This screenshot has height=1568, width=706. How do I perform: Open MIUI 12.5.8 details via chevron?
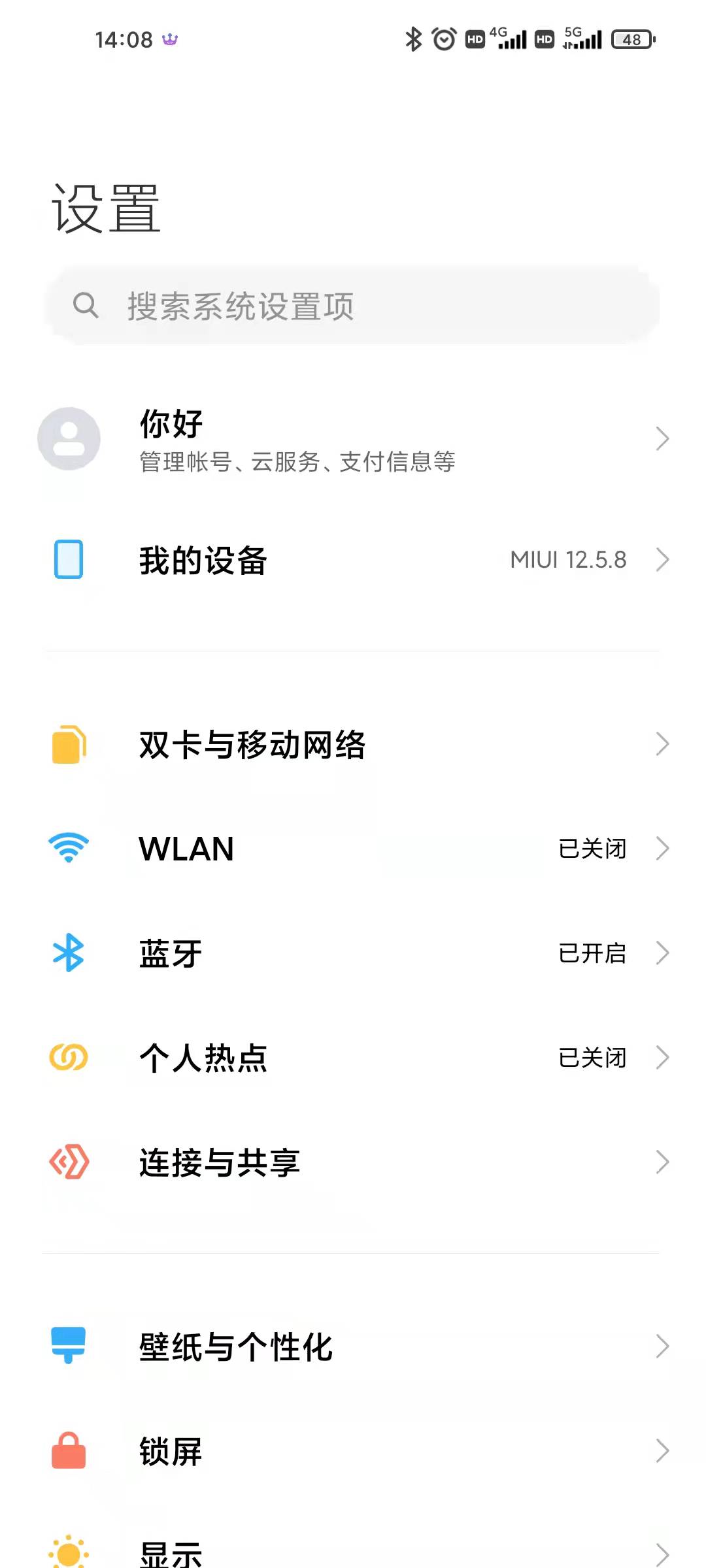663,559
